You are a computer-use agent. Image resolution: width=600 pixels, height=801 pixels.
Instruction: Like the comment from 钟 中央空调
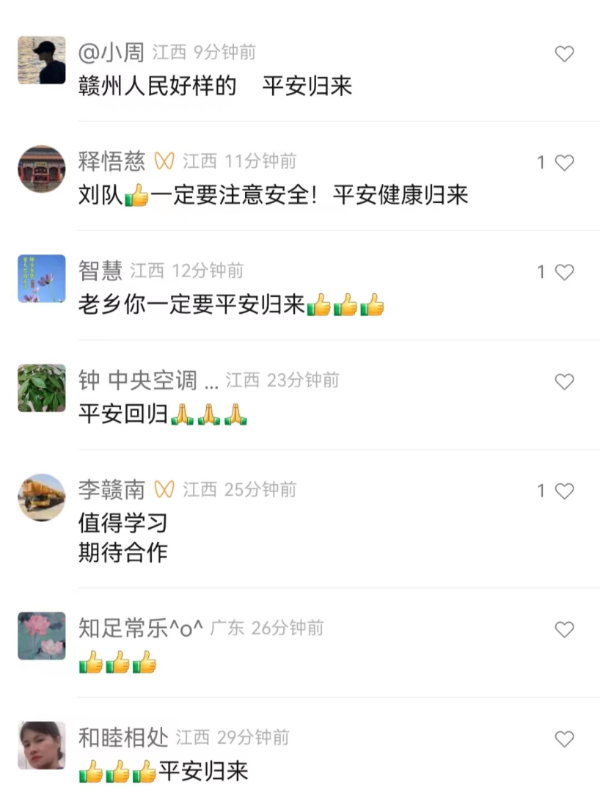[564, 382]
